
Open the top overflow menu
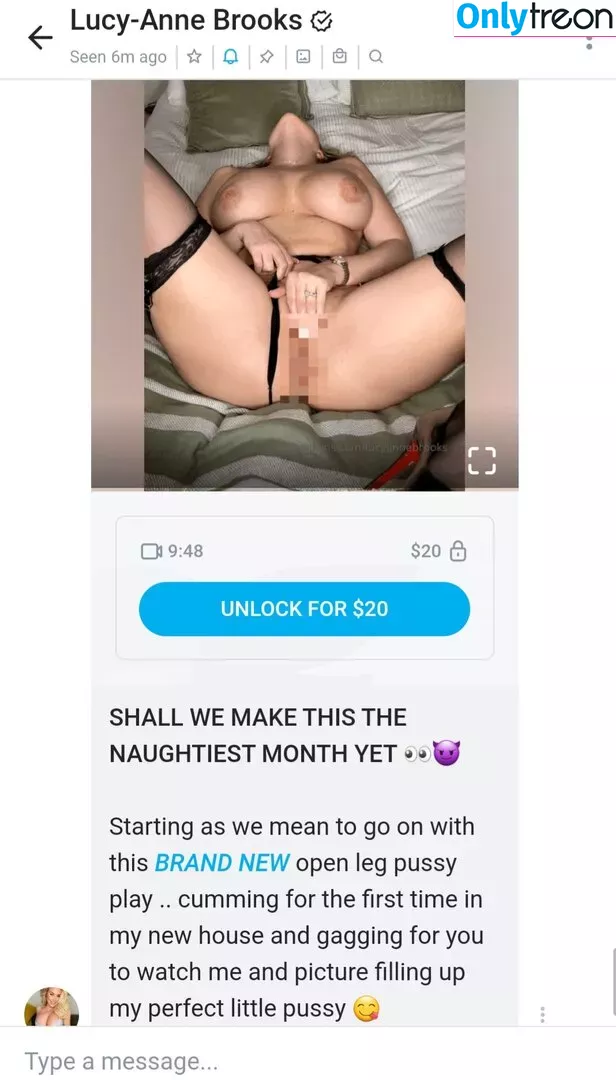(x=587, y=44)
